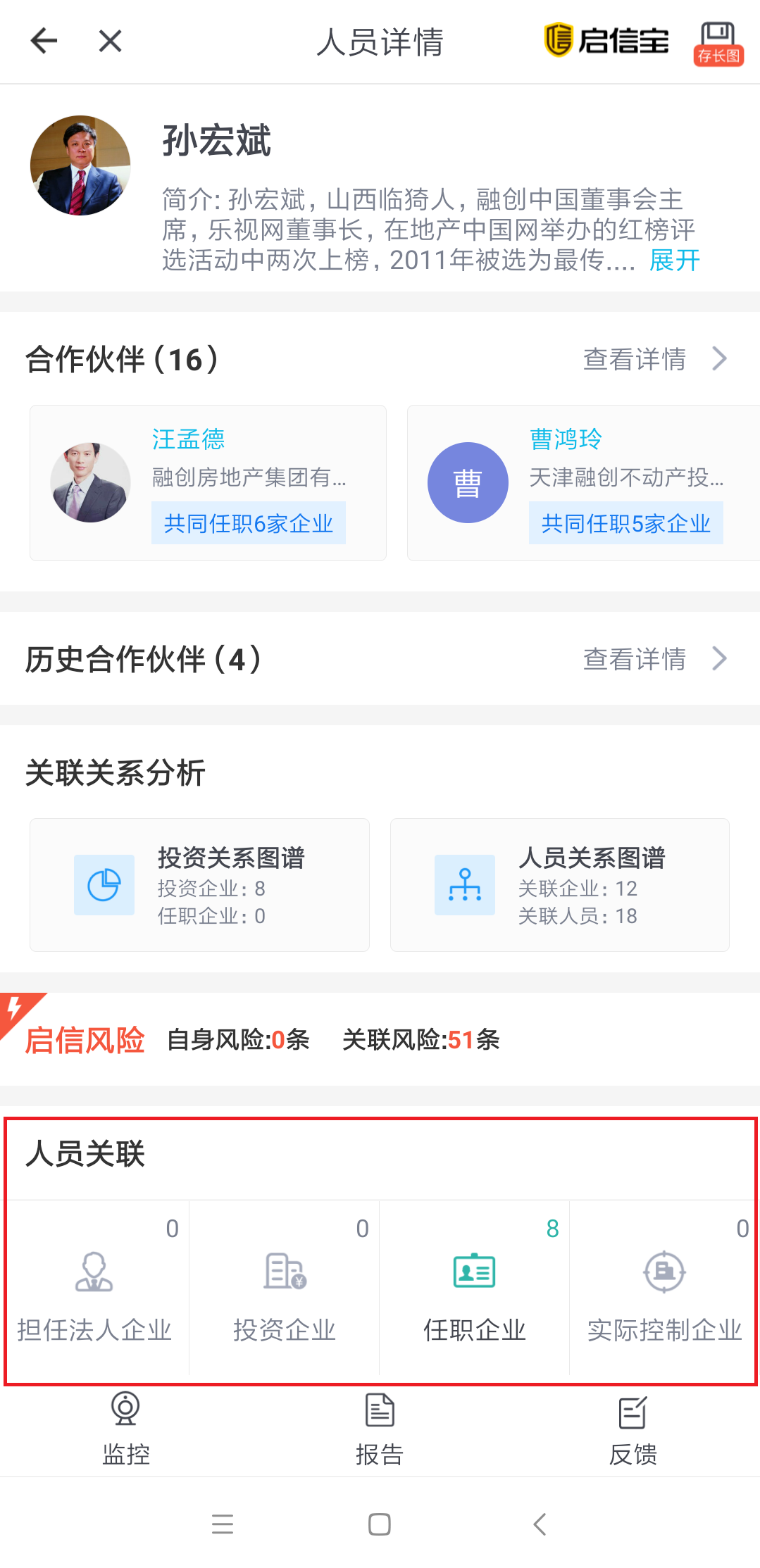View details of 合作伙伴 (16)
The image size is (760, 1568).
click(x=654, y=359)
